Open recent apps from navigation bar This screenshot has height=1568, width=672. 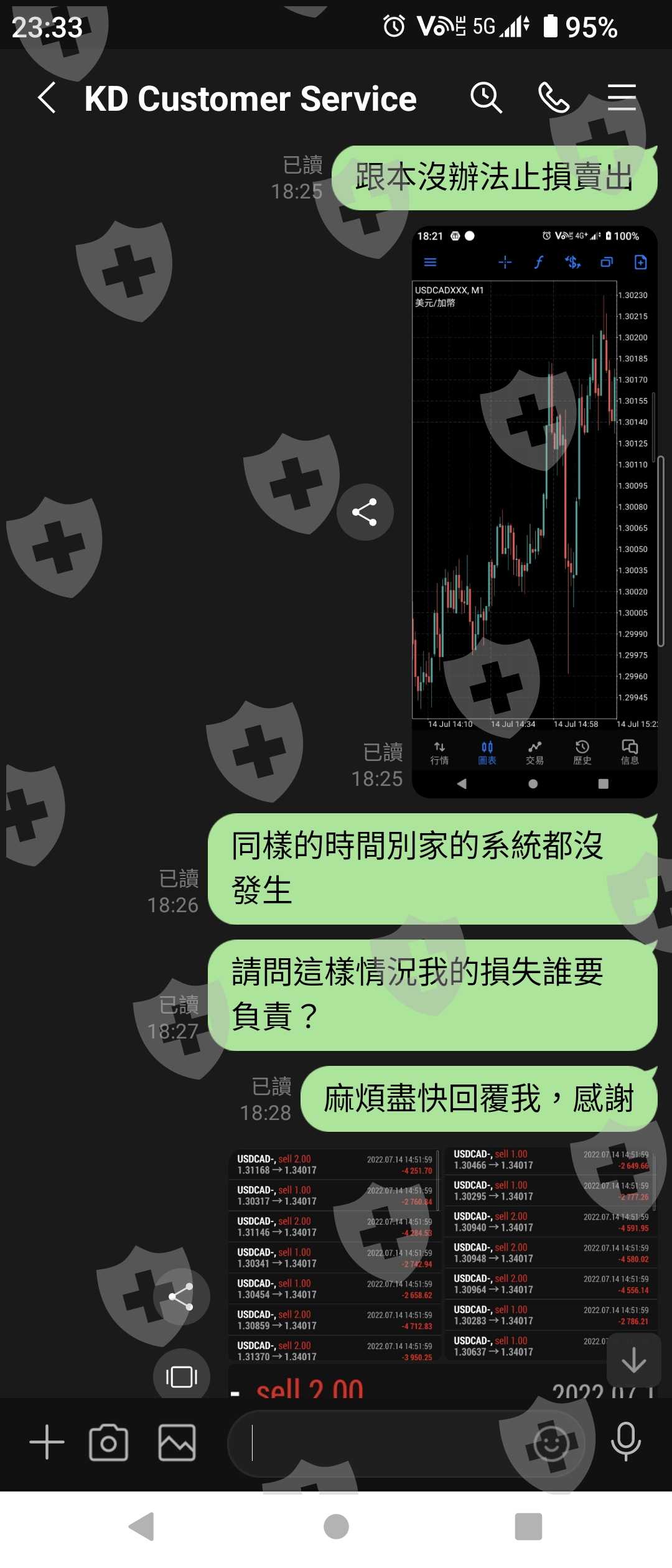[528, 1526]
